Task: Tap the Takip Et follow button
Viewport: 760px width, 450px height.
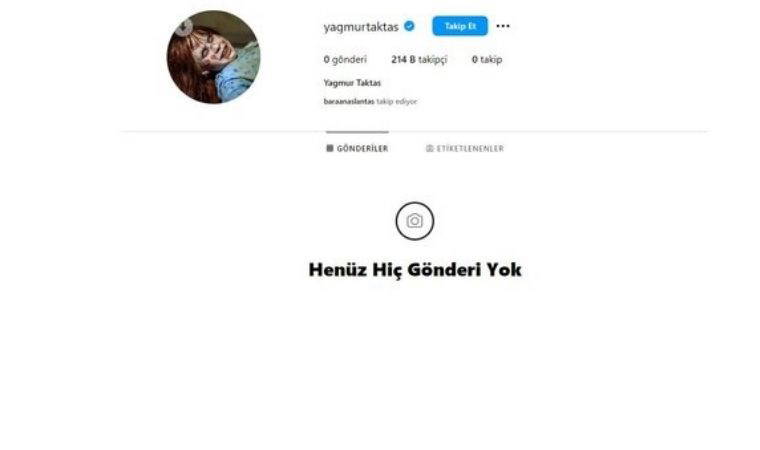Action: coord(459,26)
